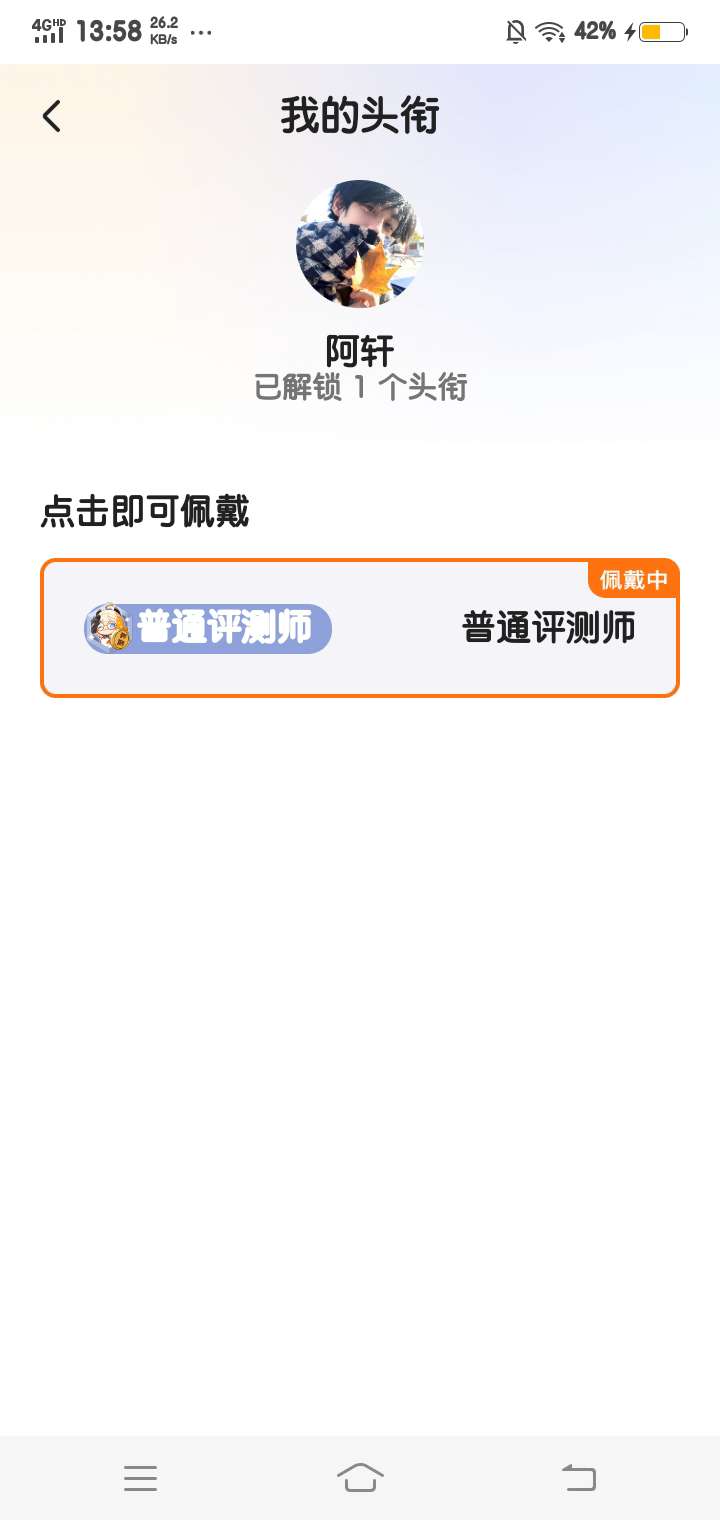Select the 普通评测师 title card
Screen dimensions: 720x1520
pos(360,628)
